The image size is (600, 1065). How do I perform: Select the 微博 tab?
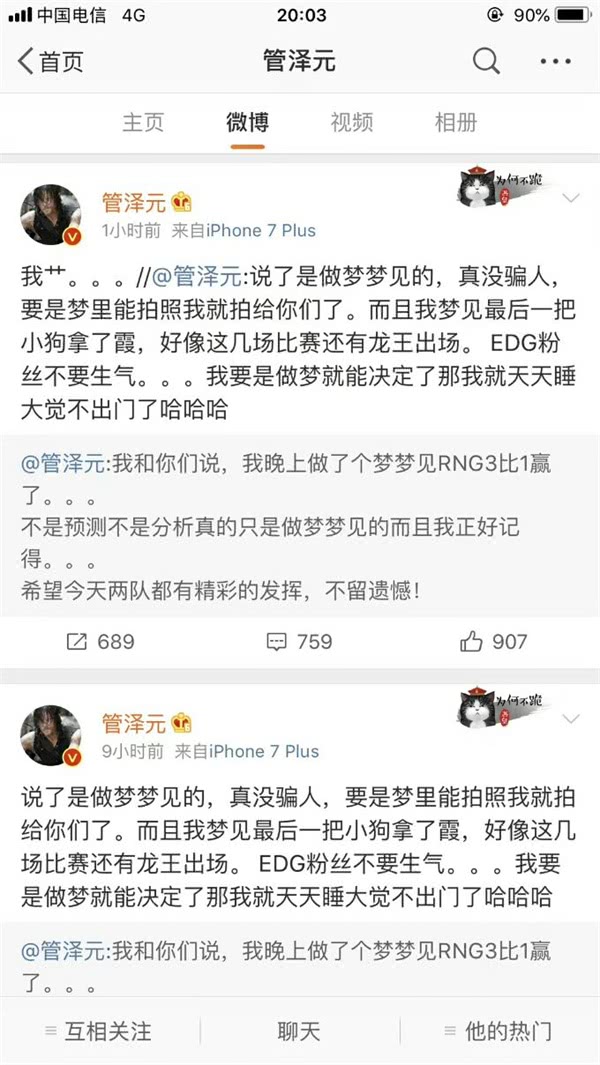pos(247,122)
